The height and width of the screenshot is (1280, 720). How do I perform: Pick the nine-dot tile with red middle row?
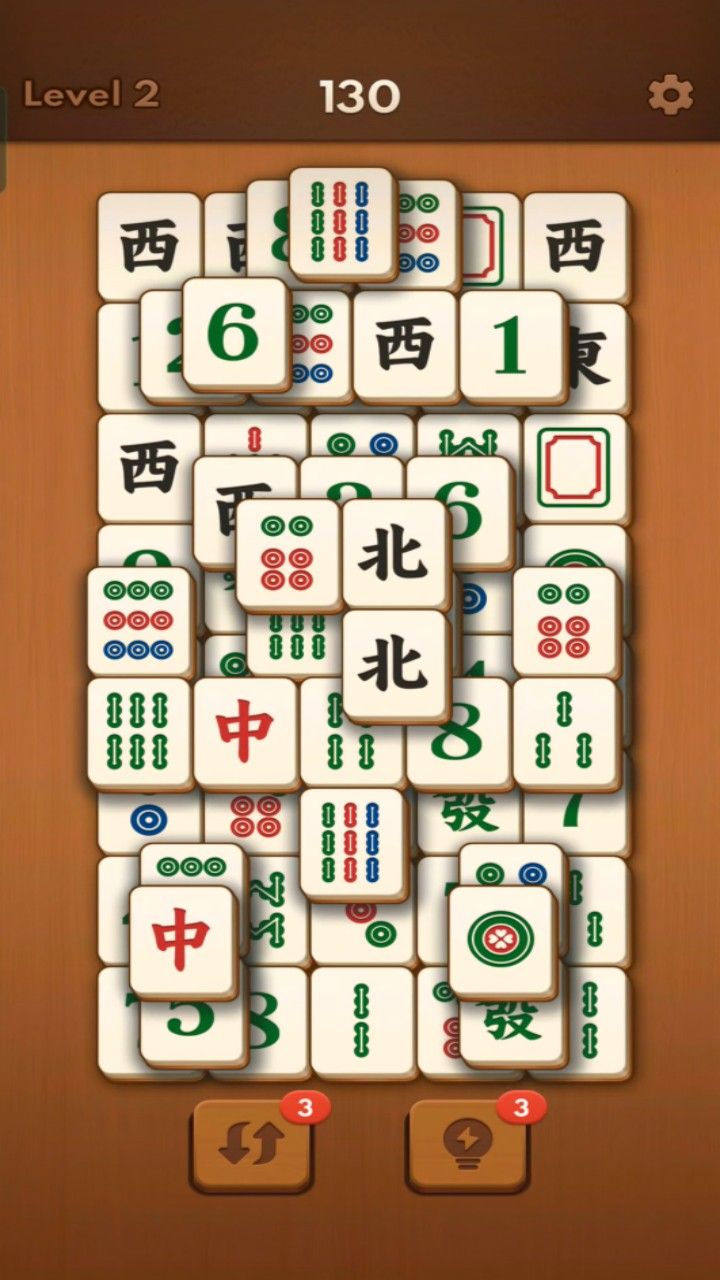(139, 620)
